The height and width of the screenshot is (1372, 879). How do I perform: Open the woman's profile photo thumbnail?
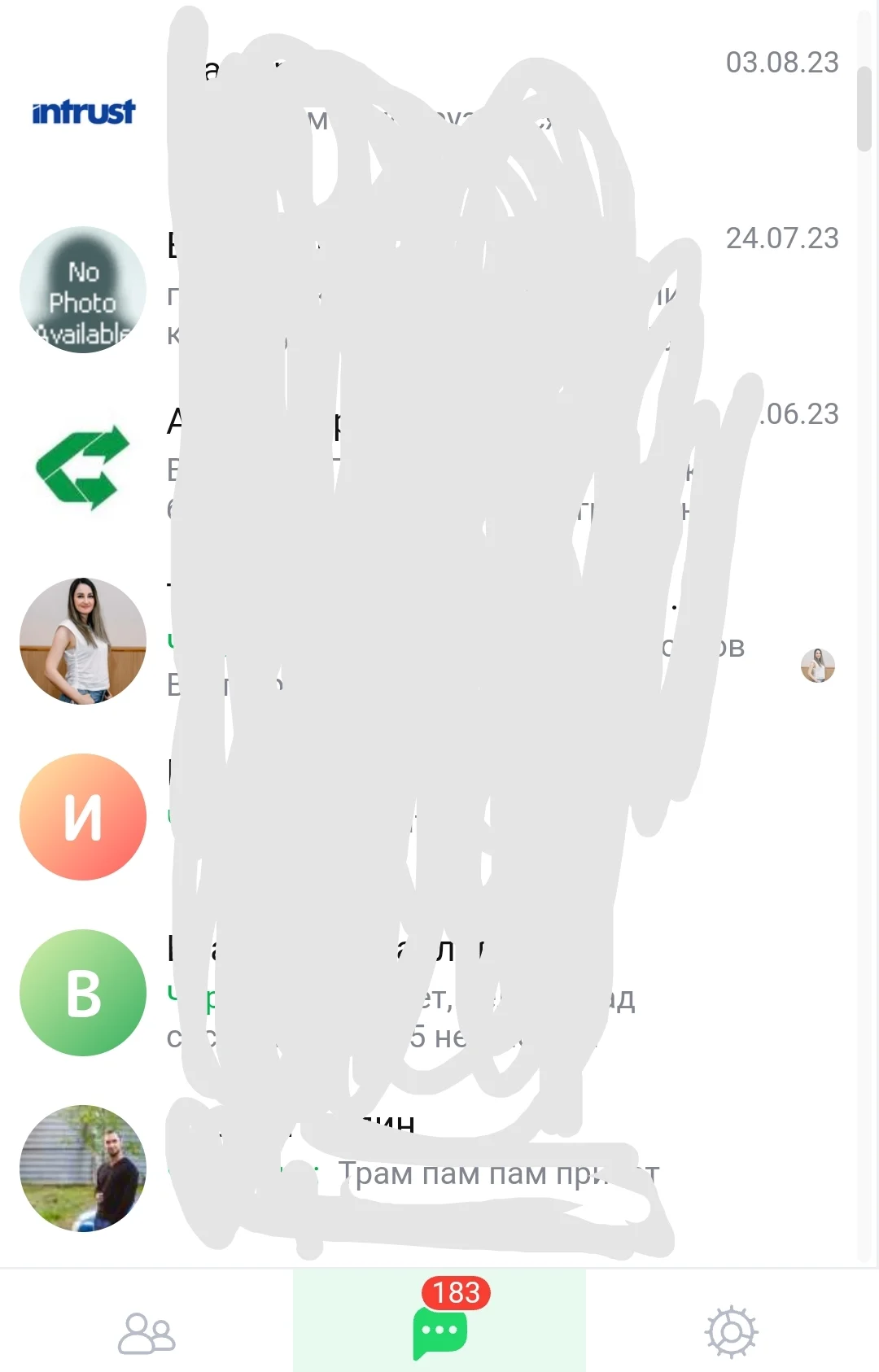click(82, 641)
